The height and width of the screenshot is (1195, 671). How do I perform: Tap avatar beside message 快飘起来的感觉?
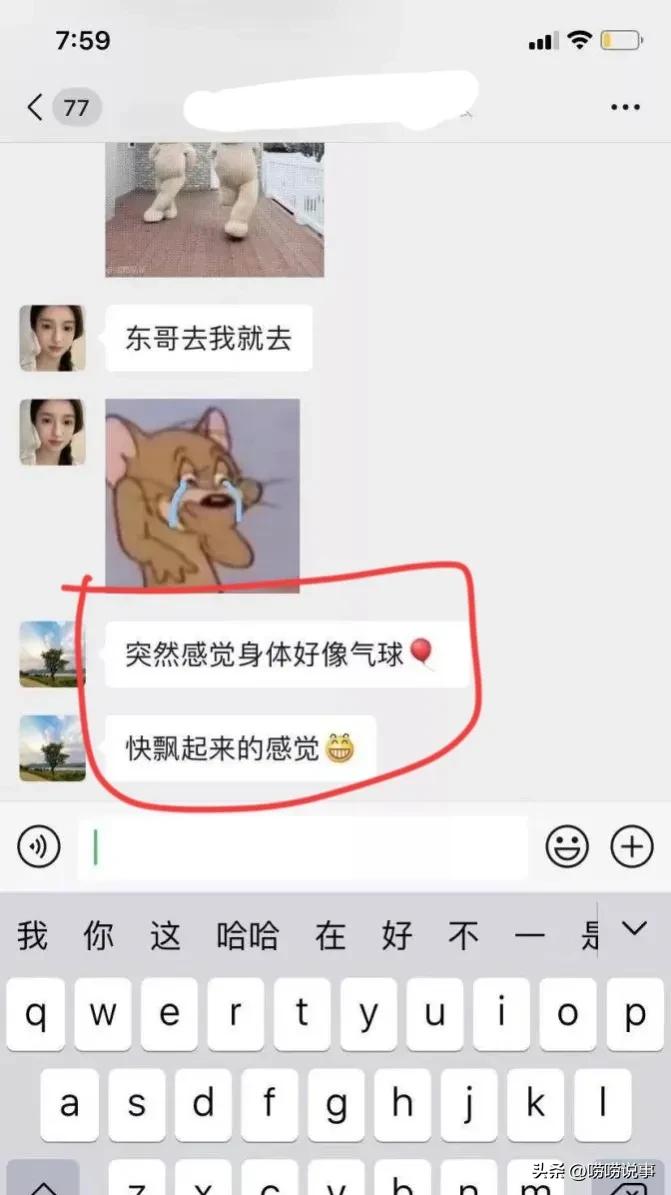52,747
